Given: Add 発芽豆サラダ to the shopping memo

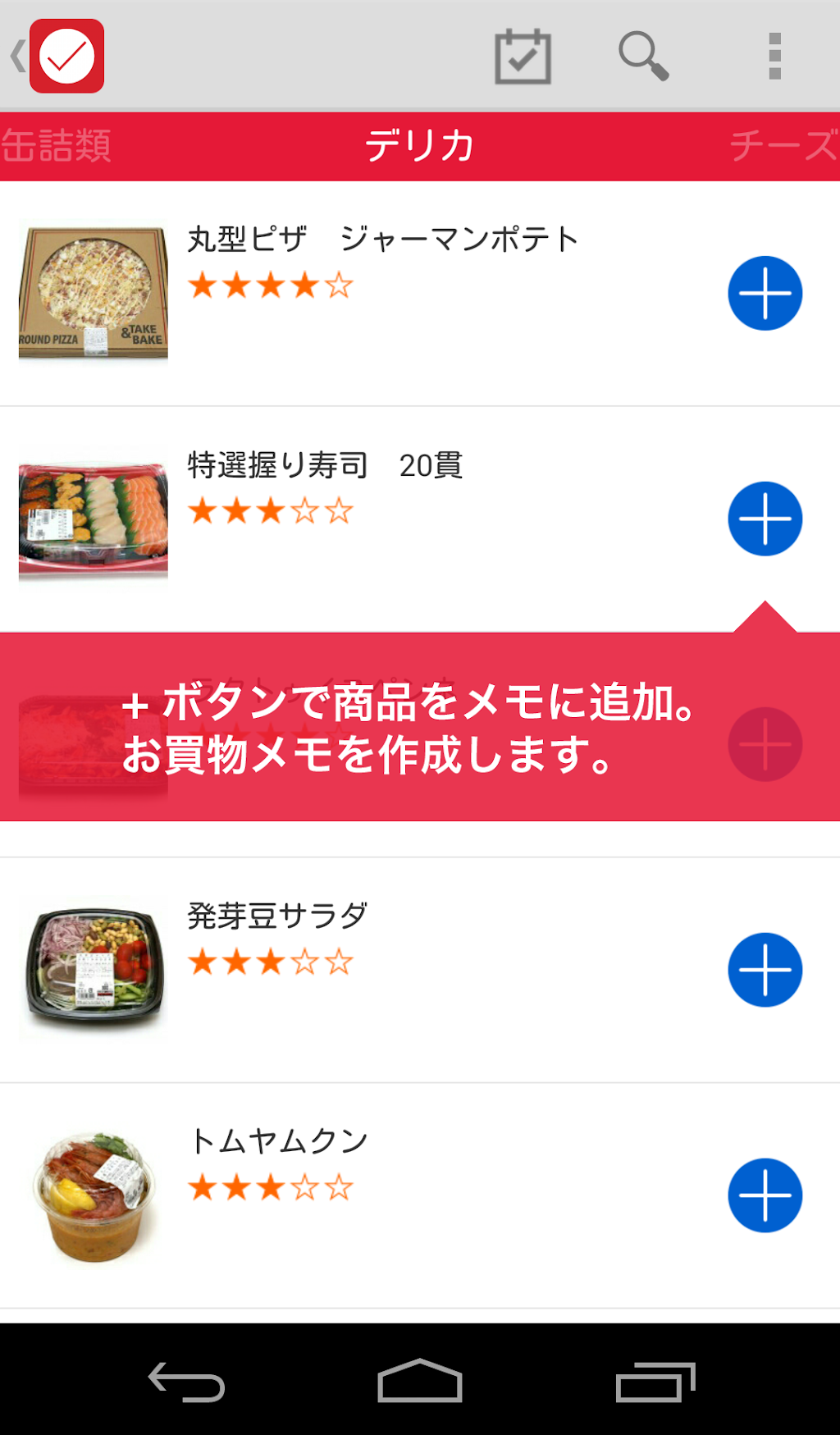Looking at the screenshot, I should 765,970.
